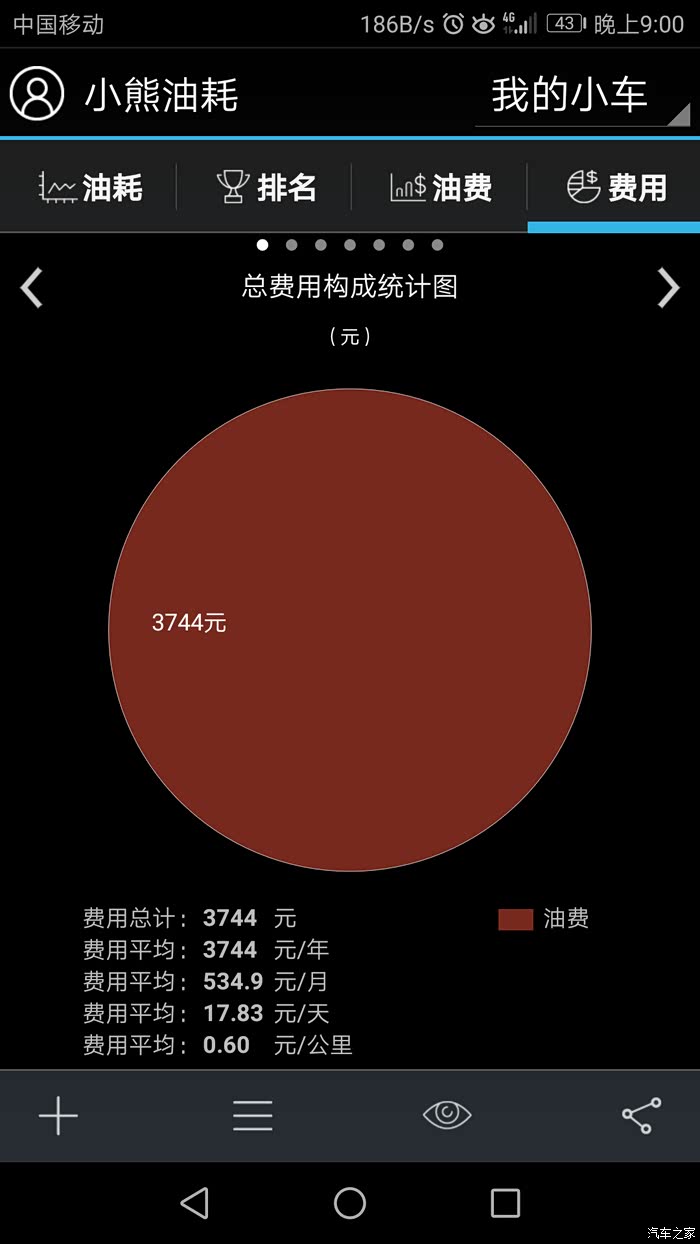The image size is (700, 1244).
Task: Share this expense chart
Action: (641, 1115)
